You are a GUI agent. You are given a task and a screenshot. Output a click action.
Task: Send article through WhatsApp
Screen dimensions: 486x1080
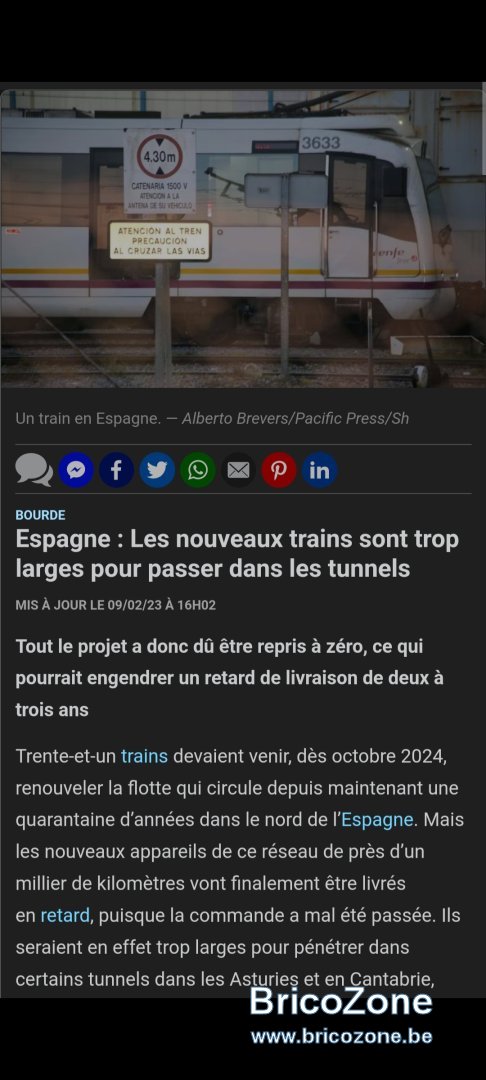point(198,470)
